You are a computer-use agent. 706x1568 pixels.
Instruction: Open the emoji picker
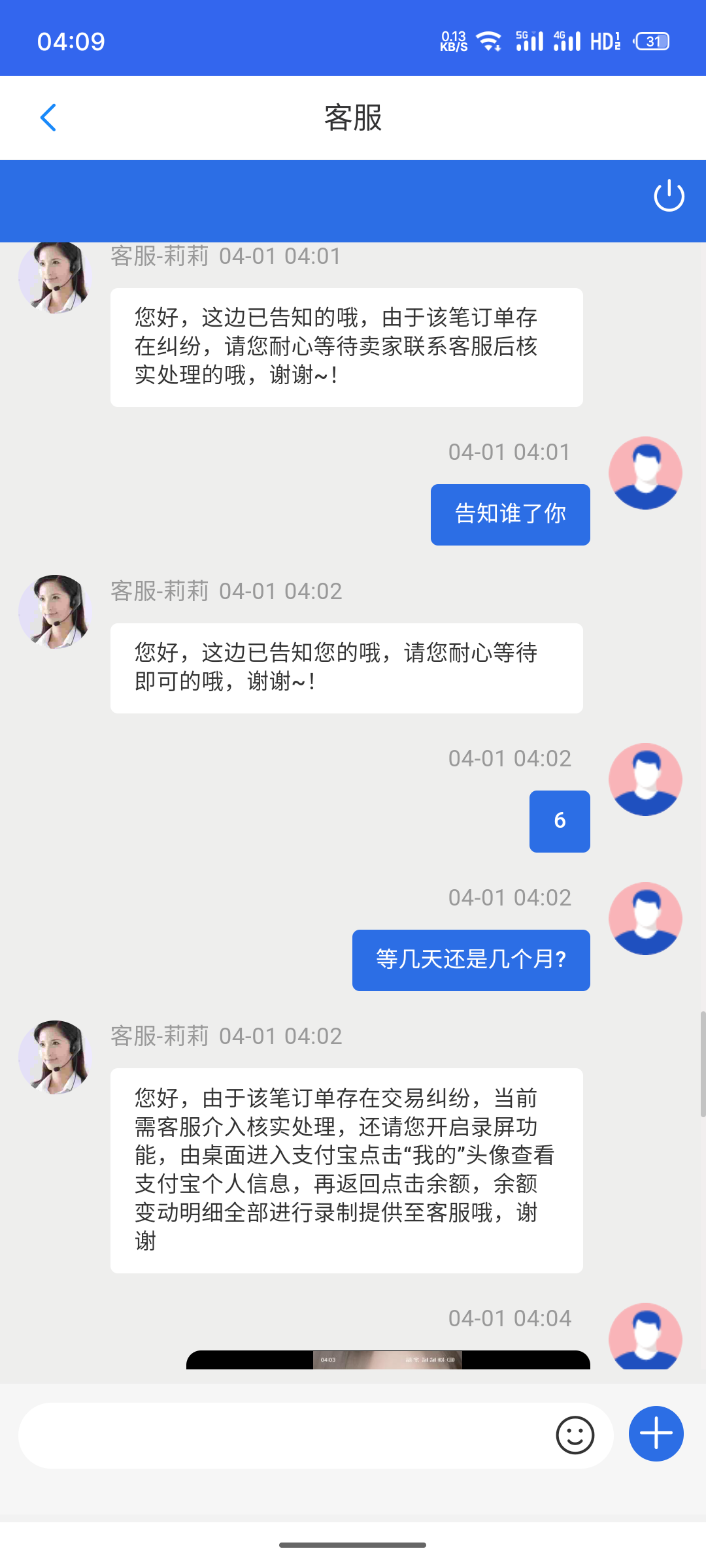pos(575,1435)
